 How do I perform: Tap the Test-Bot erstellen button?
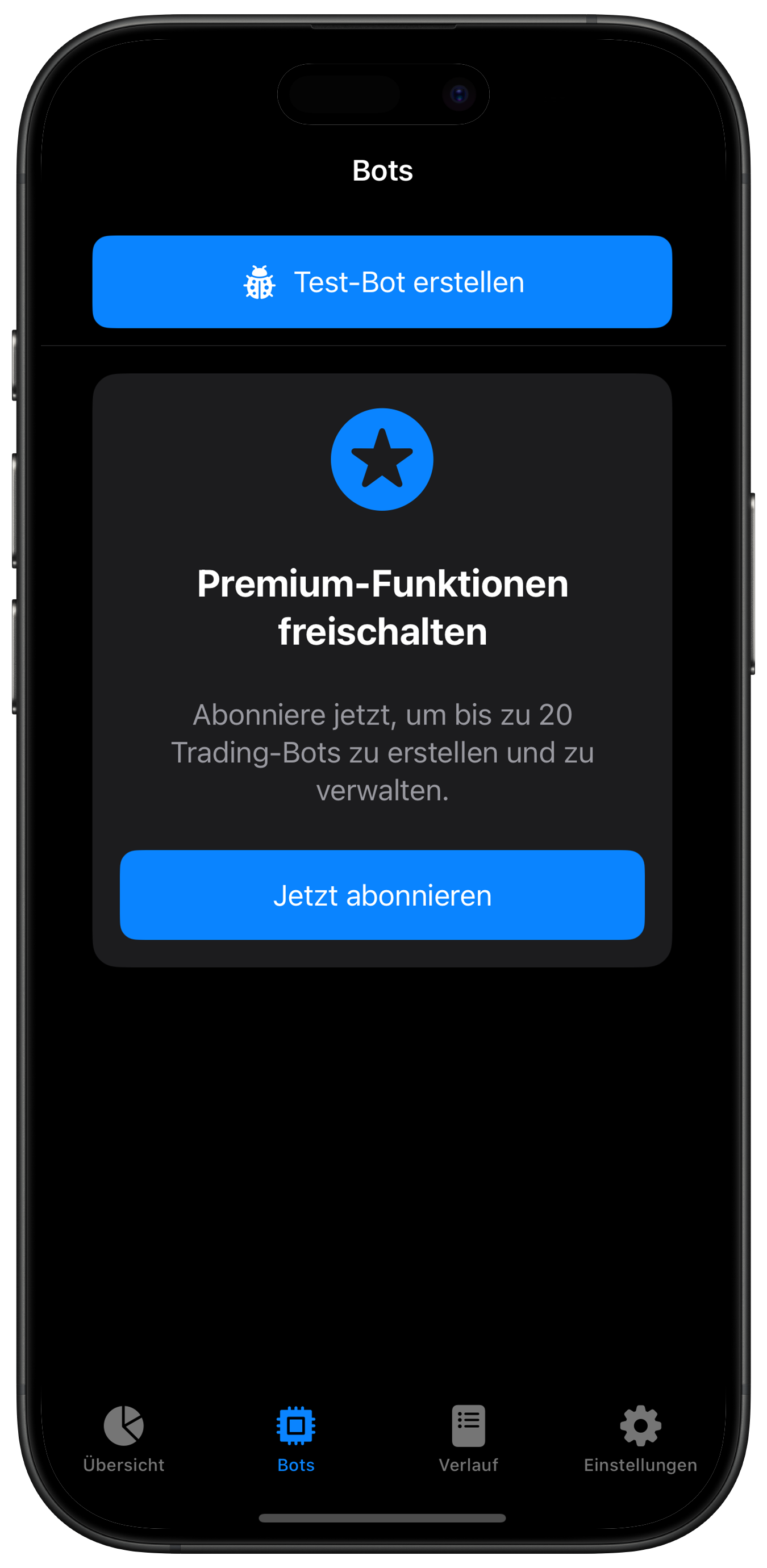(x=383, y=282)
